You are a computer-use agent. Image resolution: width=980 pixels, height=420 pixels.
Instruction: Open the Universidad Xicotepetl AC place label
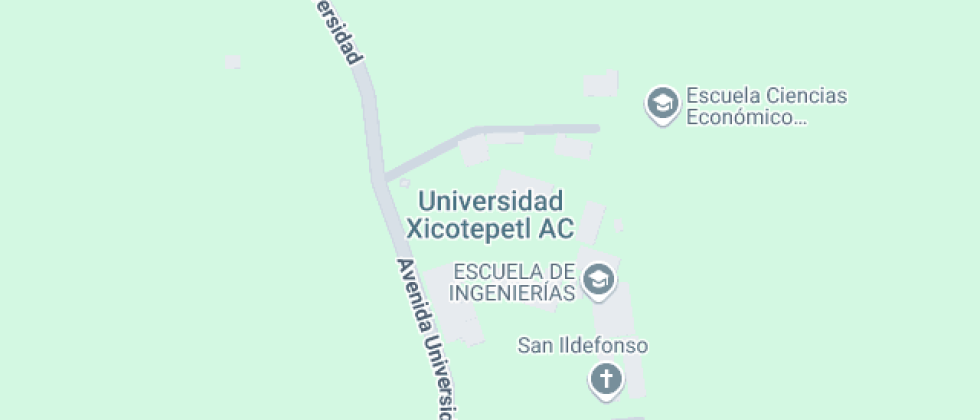click(490, 214)
